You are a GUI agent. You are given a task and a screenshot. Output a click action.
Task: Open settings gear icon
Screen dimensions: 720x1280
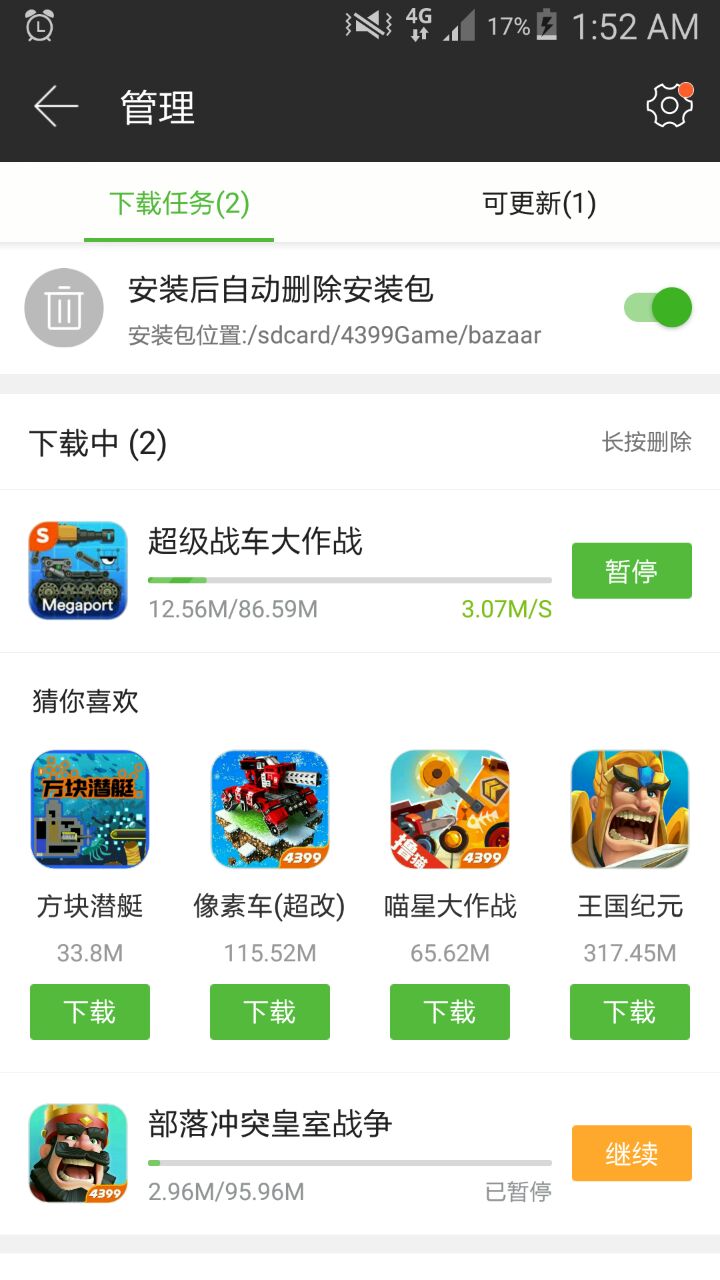669,107
